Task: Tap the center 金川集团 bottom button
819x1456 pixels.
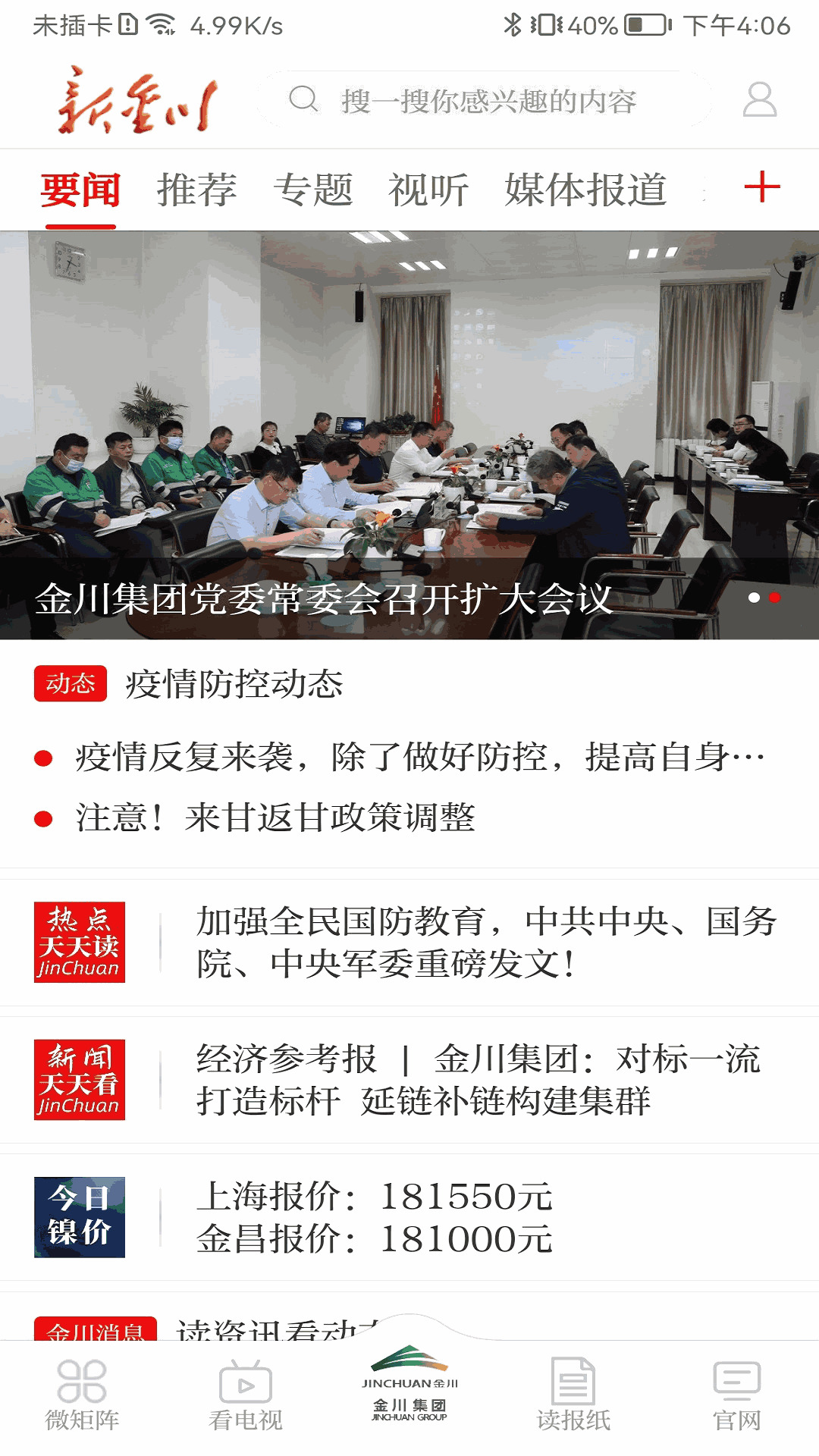Action: click(409, 1384)
